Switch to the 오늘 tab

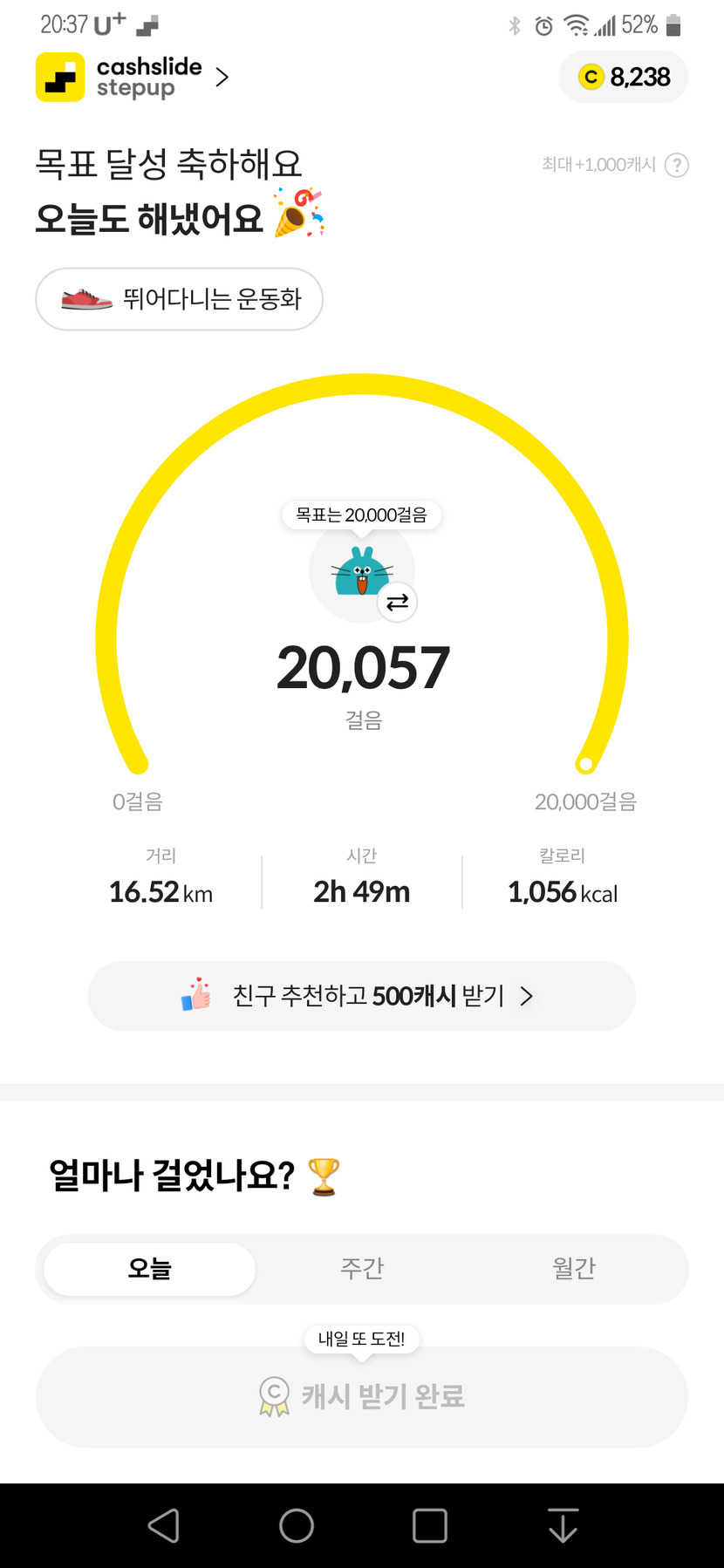pos(149,1269)
